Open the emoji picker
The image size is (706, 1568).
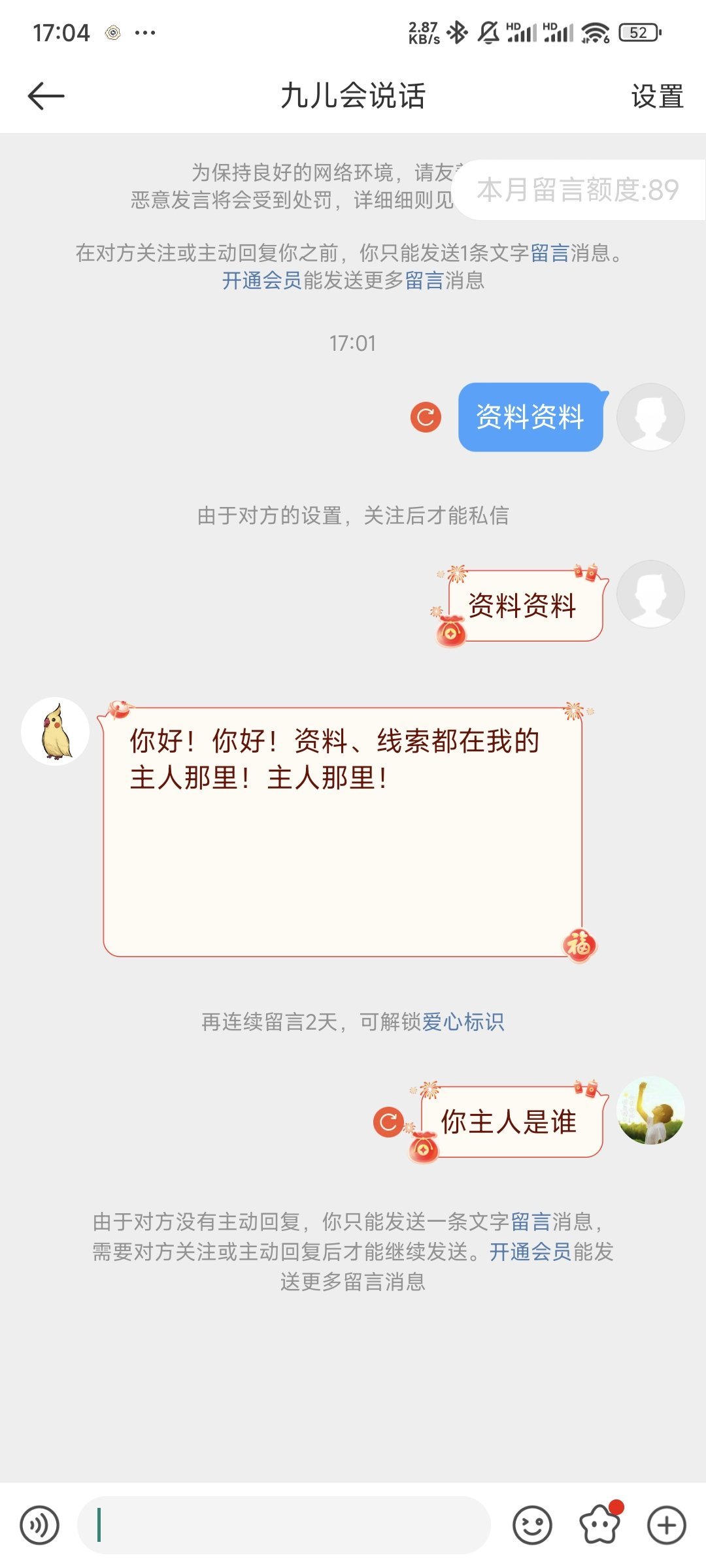coord(532,1525)
